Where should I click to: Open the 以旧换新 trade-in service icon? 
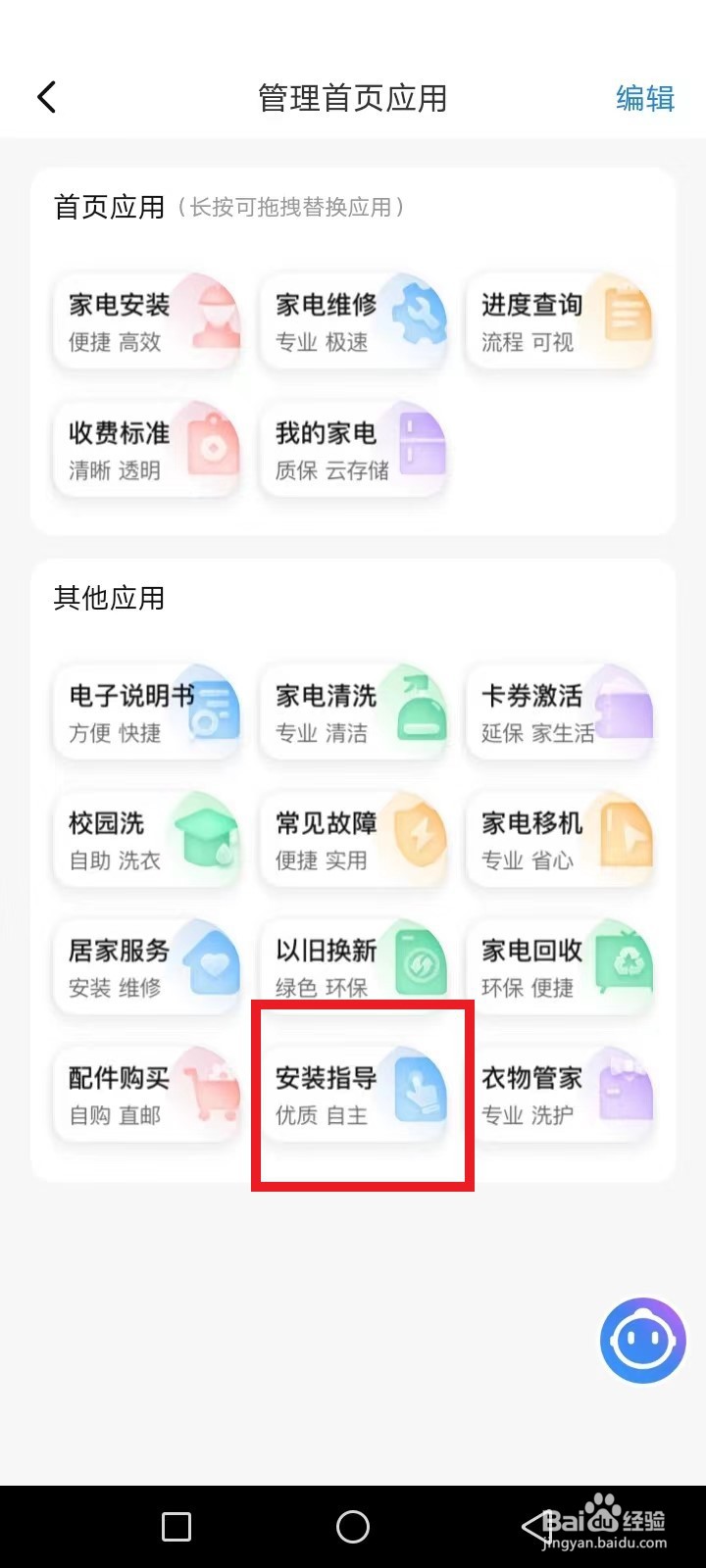pos(353,966)
